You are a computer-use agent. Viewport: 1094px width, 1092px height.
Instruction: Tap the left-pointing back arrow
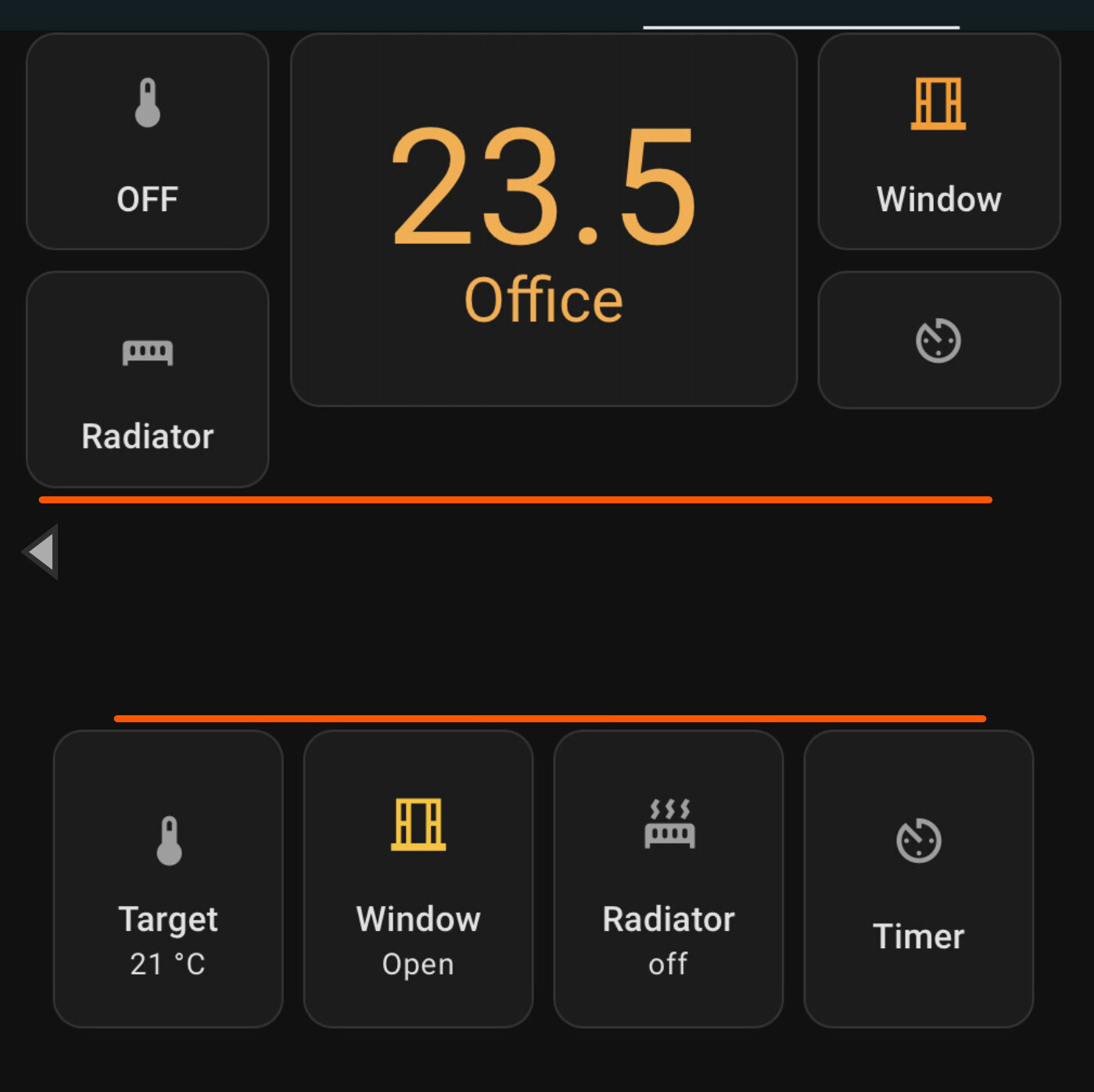pyautogui.click(x=41, y=552)
